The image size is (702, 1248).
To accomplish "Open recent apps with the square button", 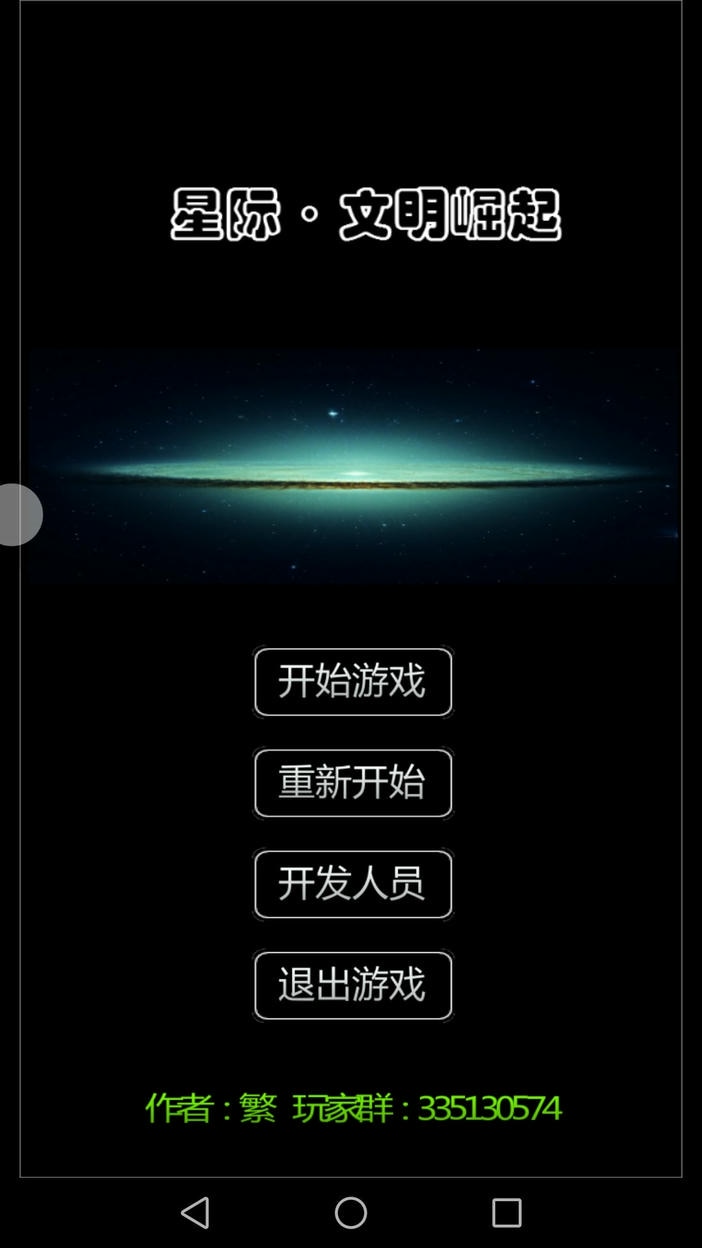I will point(507,1213).
